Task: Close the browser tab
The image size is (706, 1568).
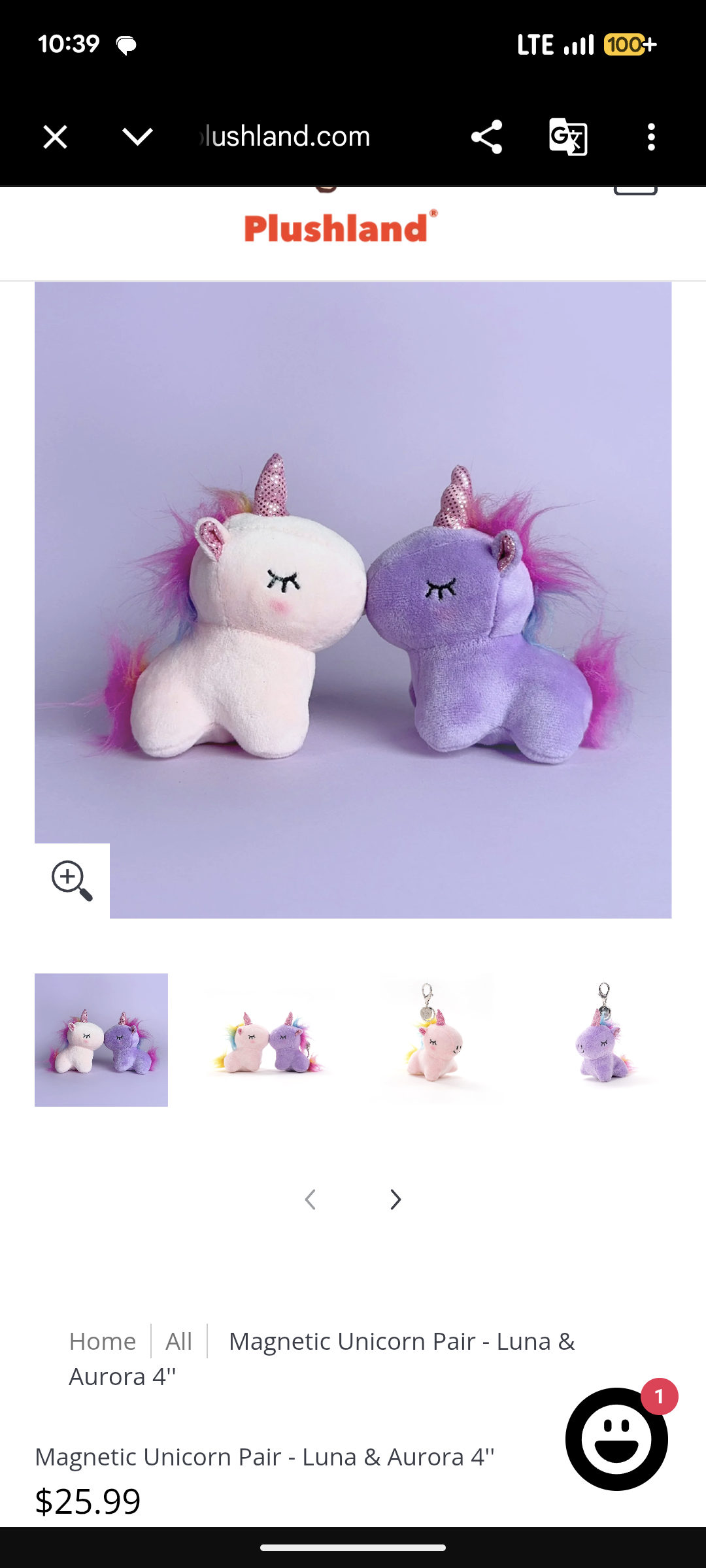Action: (x=55, y=137)
